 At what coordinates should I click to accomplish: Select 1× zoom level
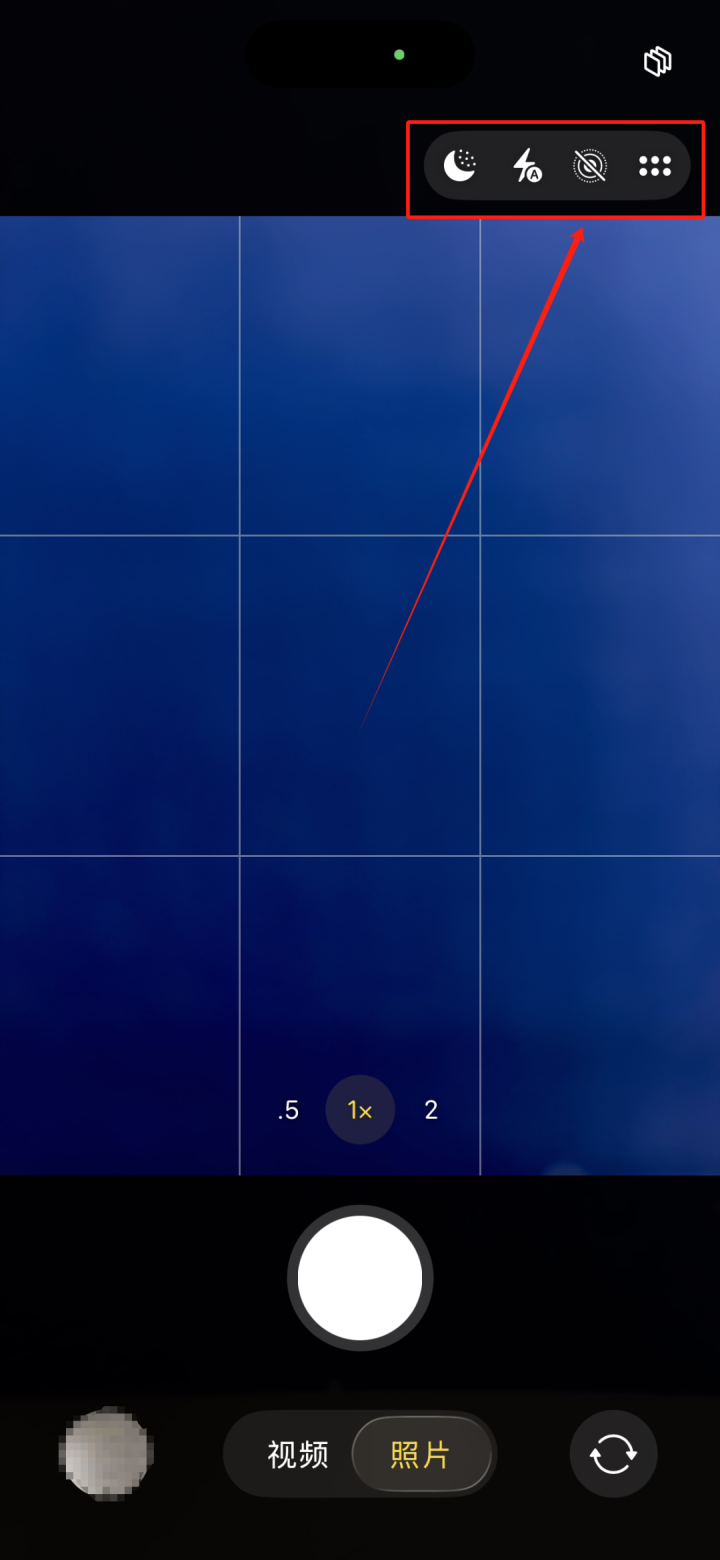360,1110
